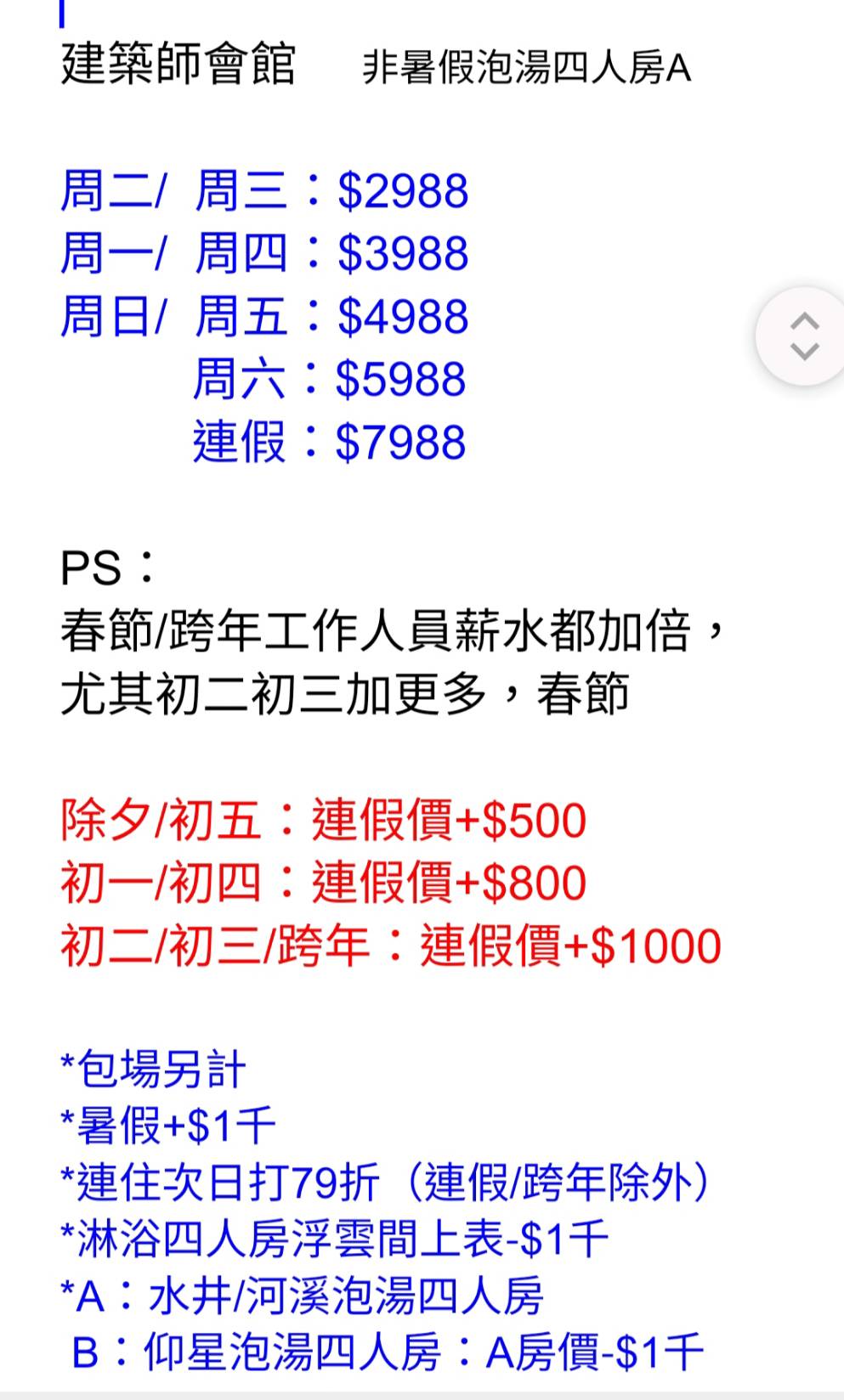
Task: Select the 周日/周五：$4988 price line
Action: 263,317
